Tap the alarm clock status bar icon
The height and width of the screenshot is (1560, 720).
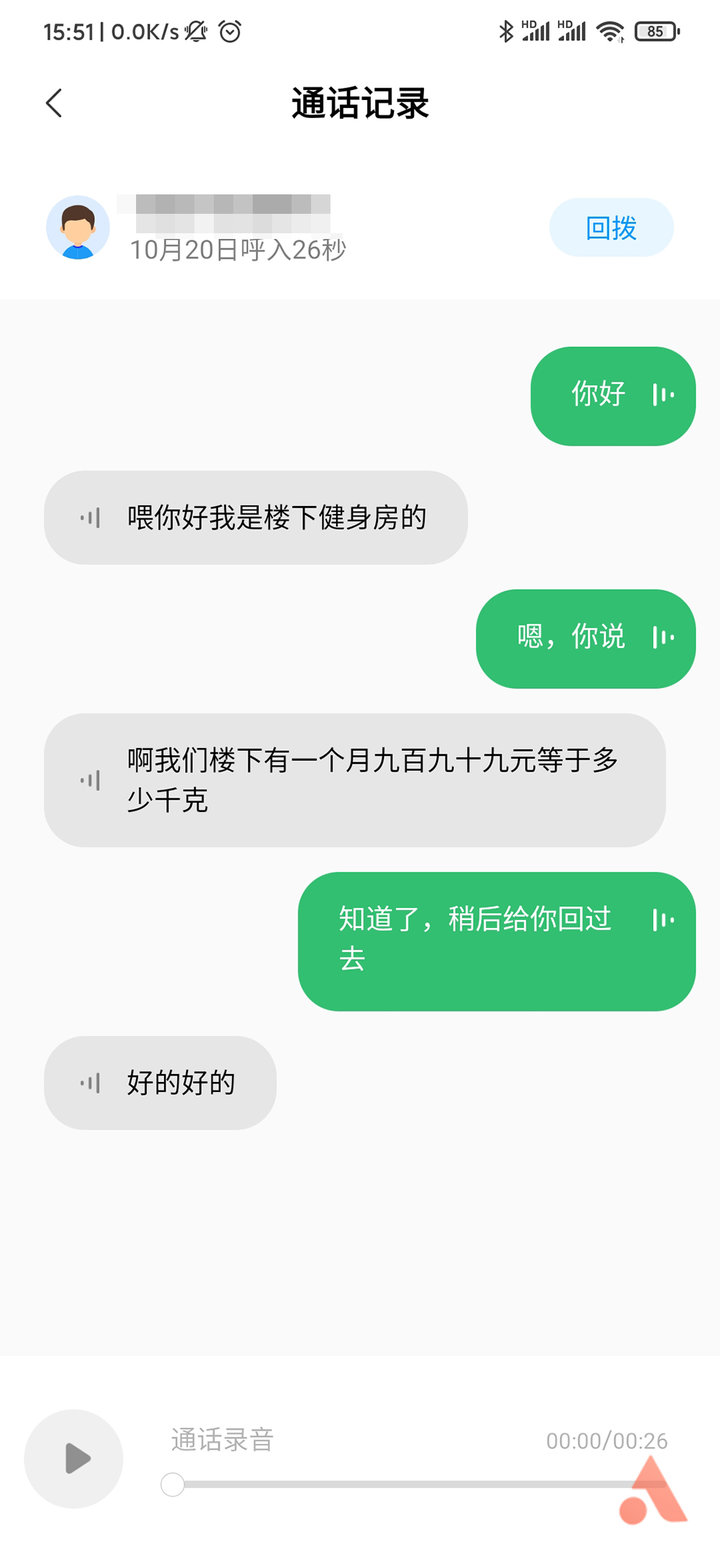tap(229, 31)
